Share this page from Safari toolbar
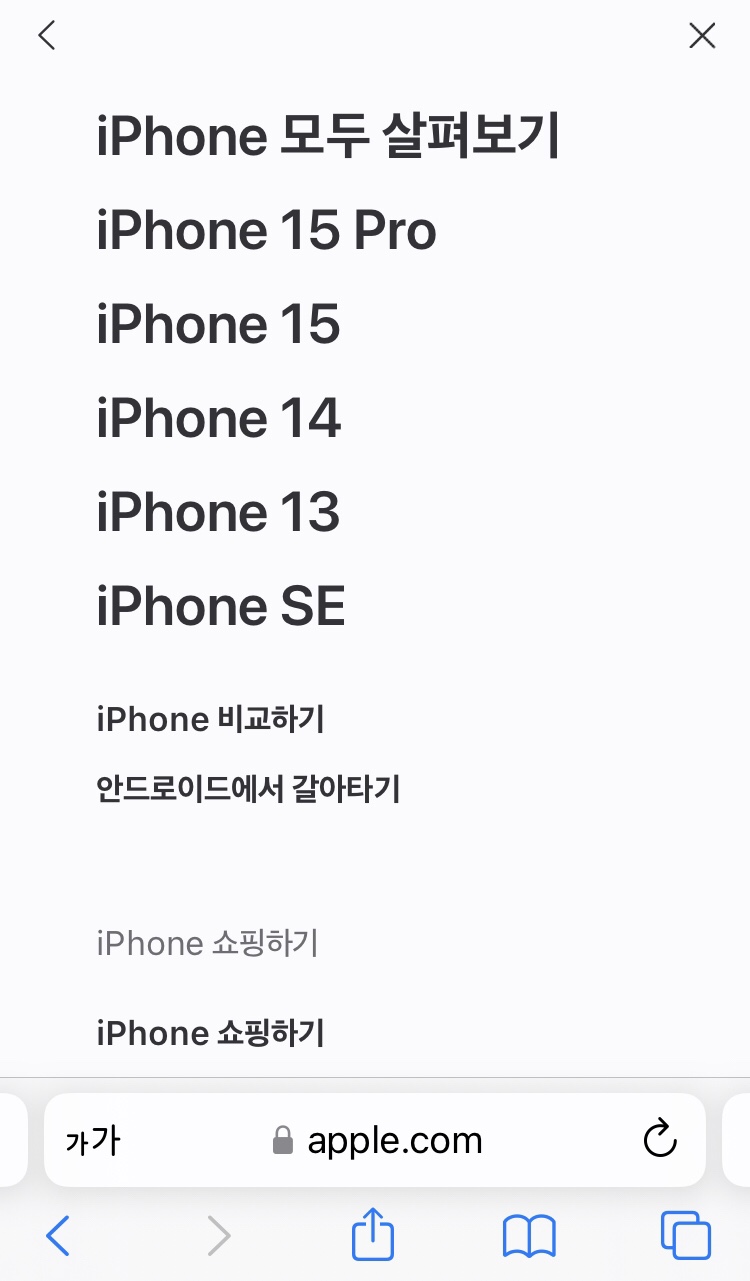 click(x=373, y=1235)
